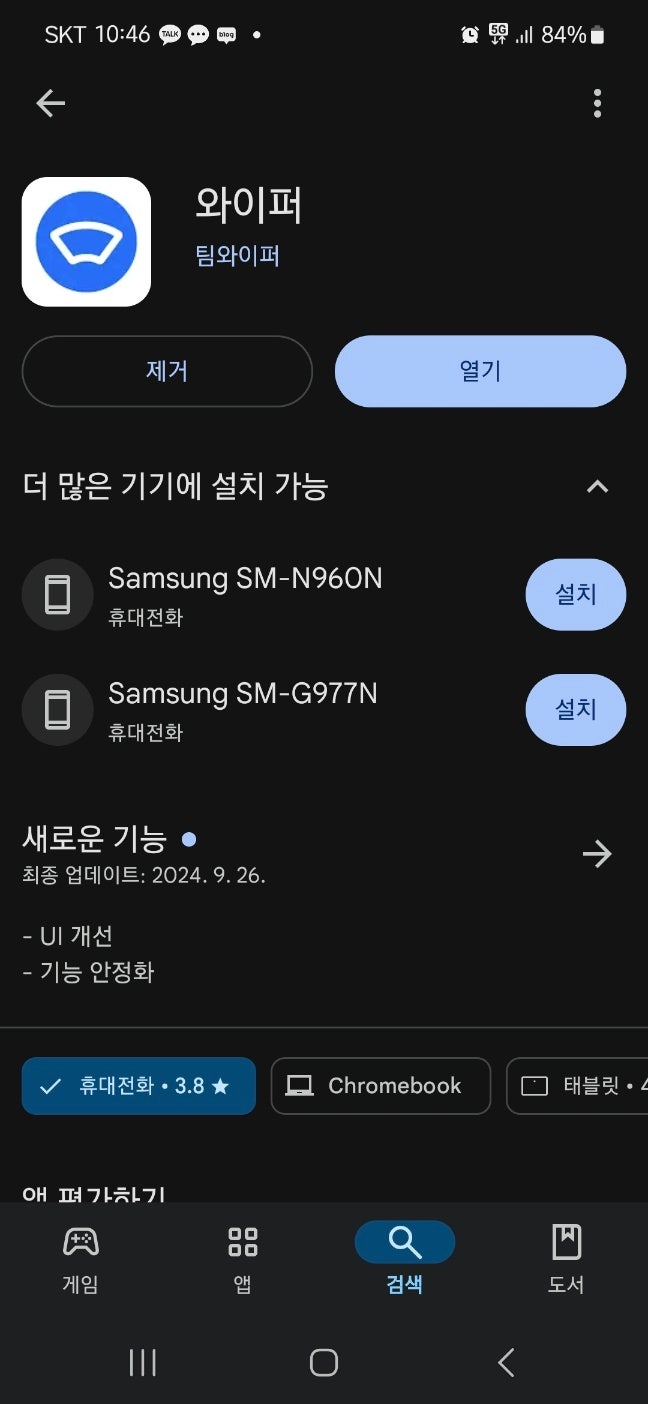
Task: Switch to the 도서 tab
Action: [566, 1258]
